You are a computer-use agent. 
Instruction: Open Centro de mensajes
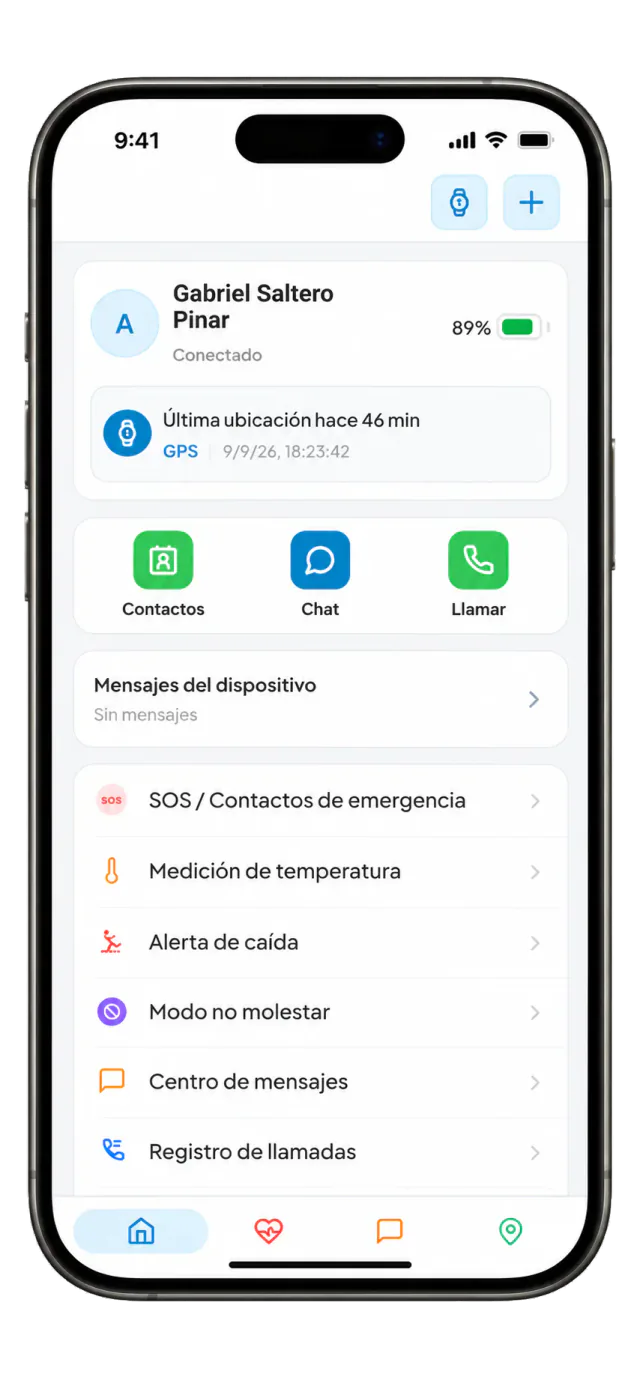320,1082
